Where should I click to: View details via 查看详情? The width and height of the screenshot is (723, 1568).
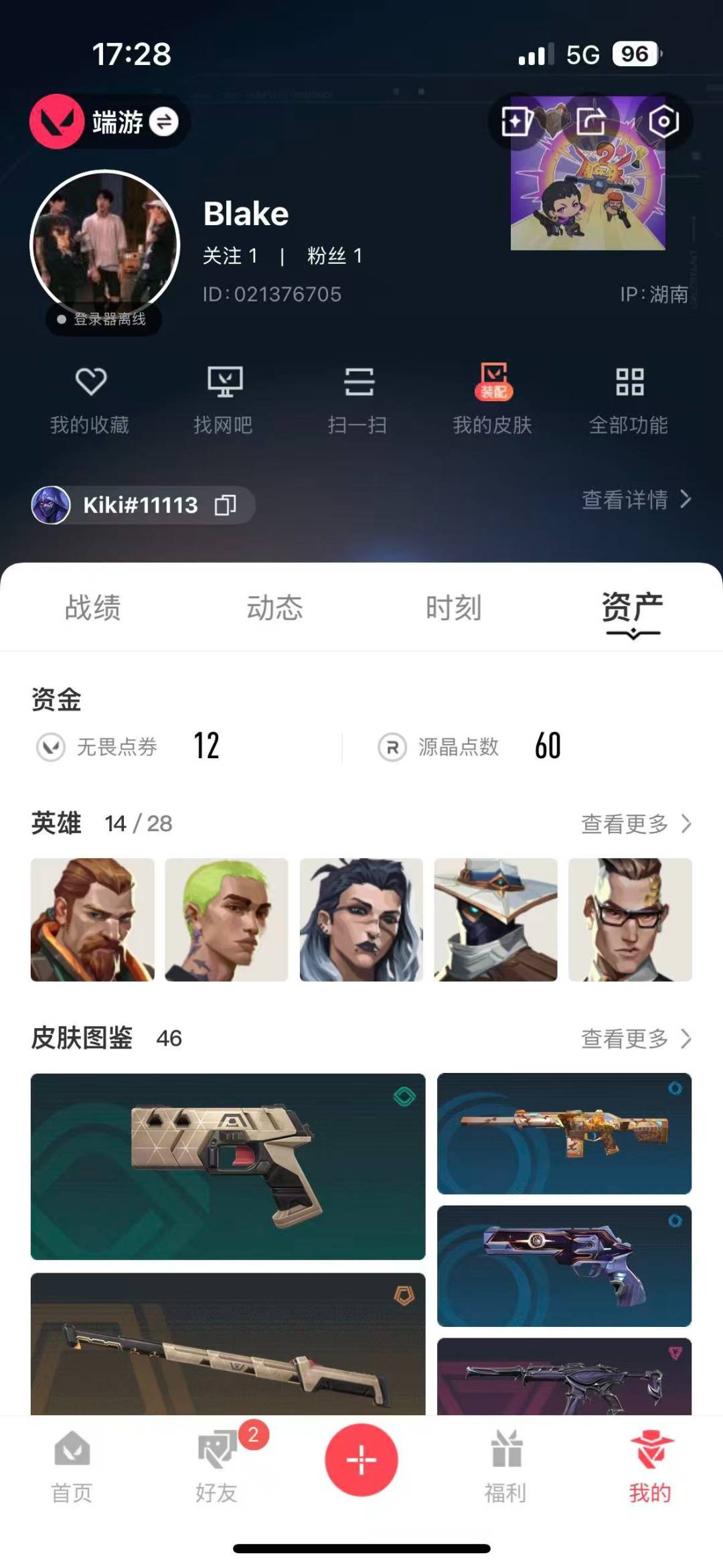[x=636, y=500]
